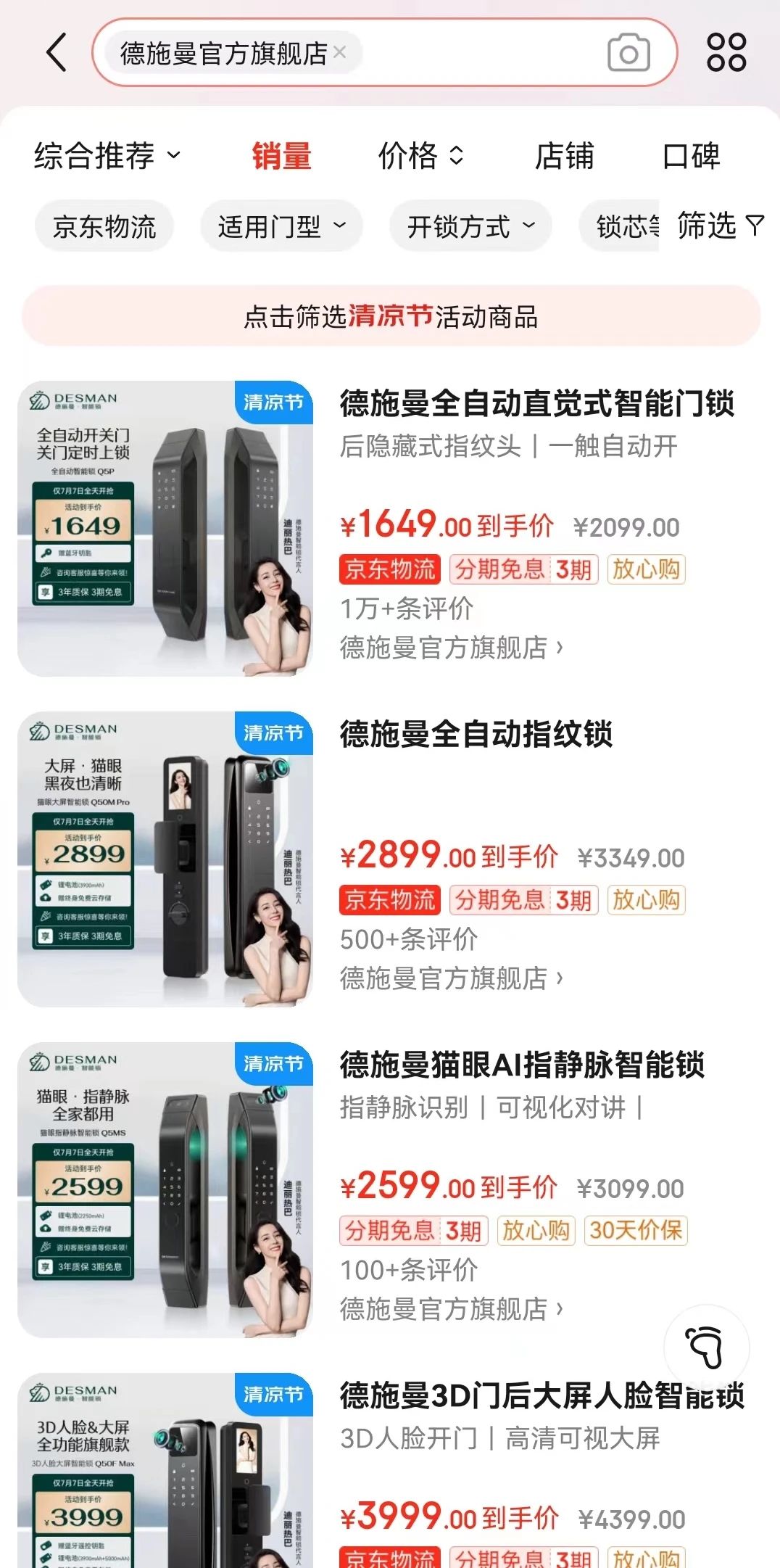
Task: Select the 京东物流 filter chip
Action: click(104, 227)
